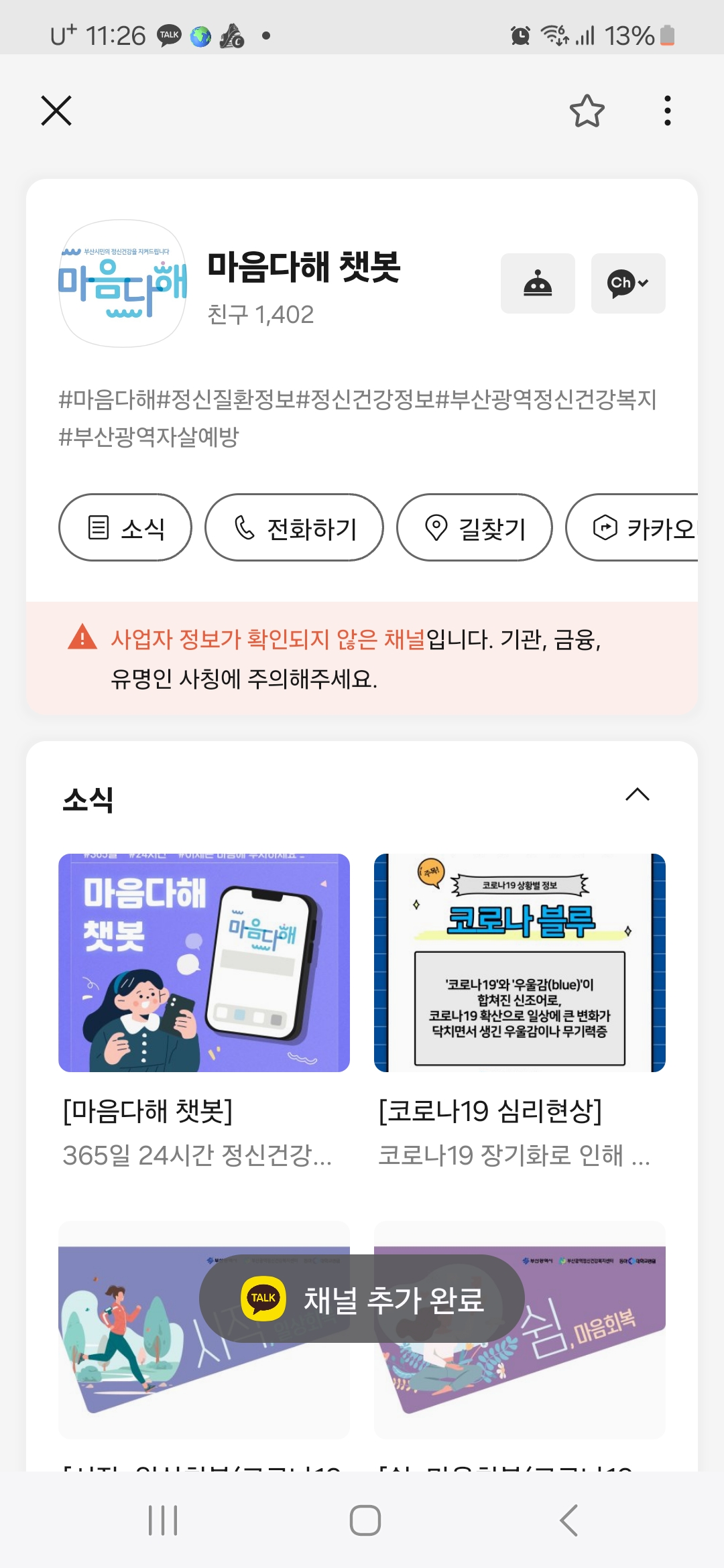
Task: Go back using system navigation
Action: (x=568, y=1520)
